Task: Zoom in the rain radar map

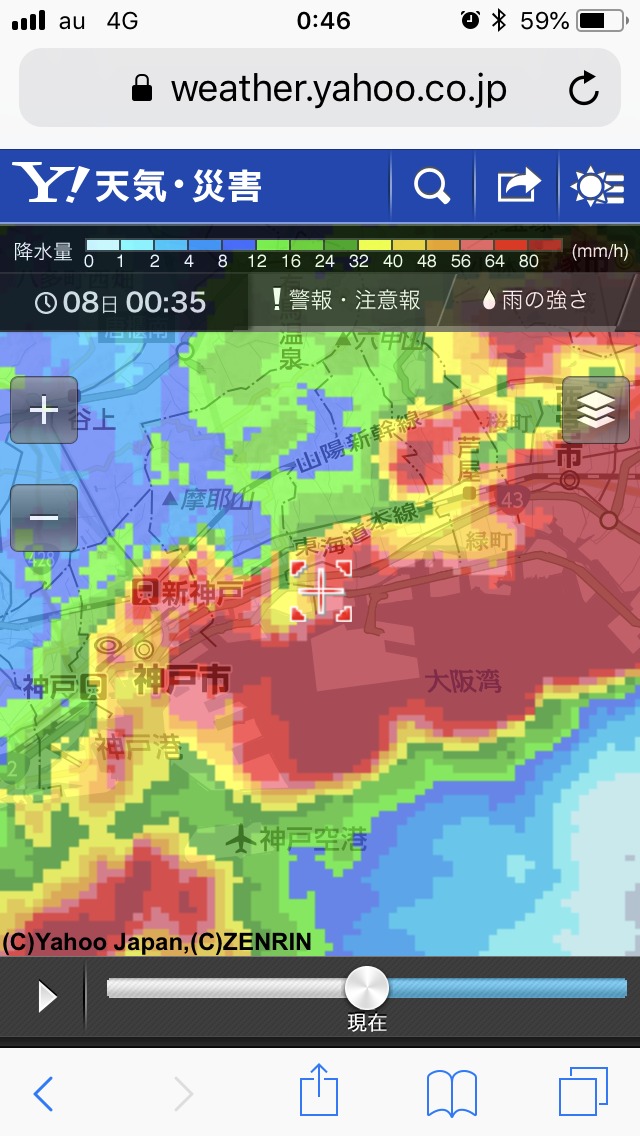Action: pyautogui.click(x=44, y=410)
